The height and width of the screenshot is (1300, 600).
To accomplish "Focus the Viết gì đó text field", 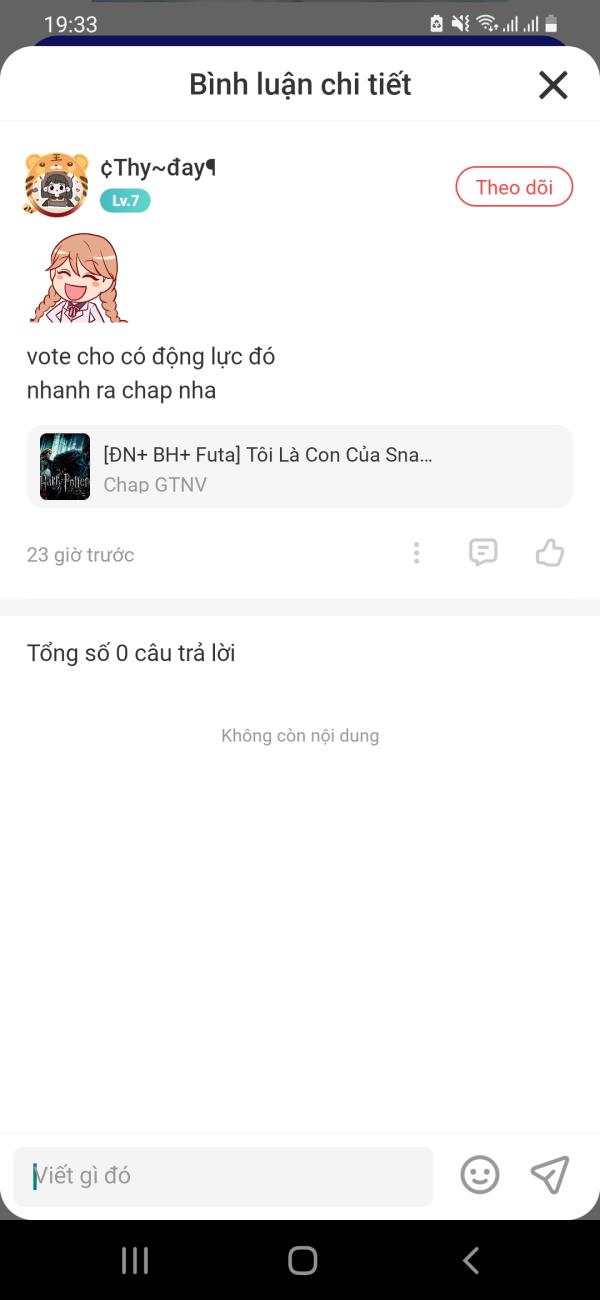I will 223,1176.
